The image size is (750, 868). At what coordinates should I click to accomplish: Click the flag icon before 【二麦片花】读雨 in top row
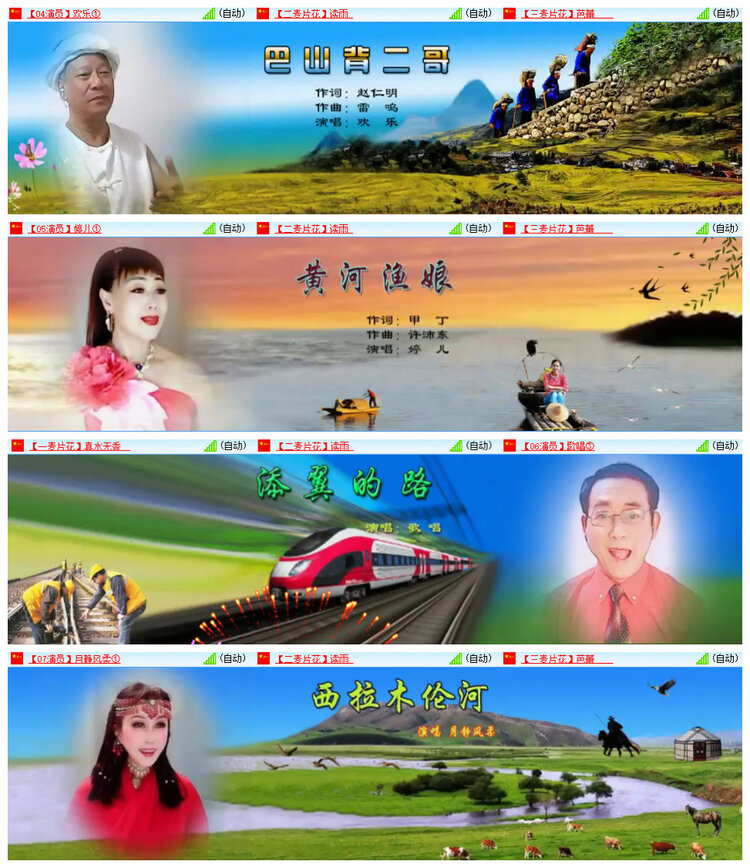tap(263, 13)
